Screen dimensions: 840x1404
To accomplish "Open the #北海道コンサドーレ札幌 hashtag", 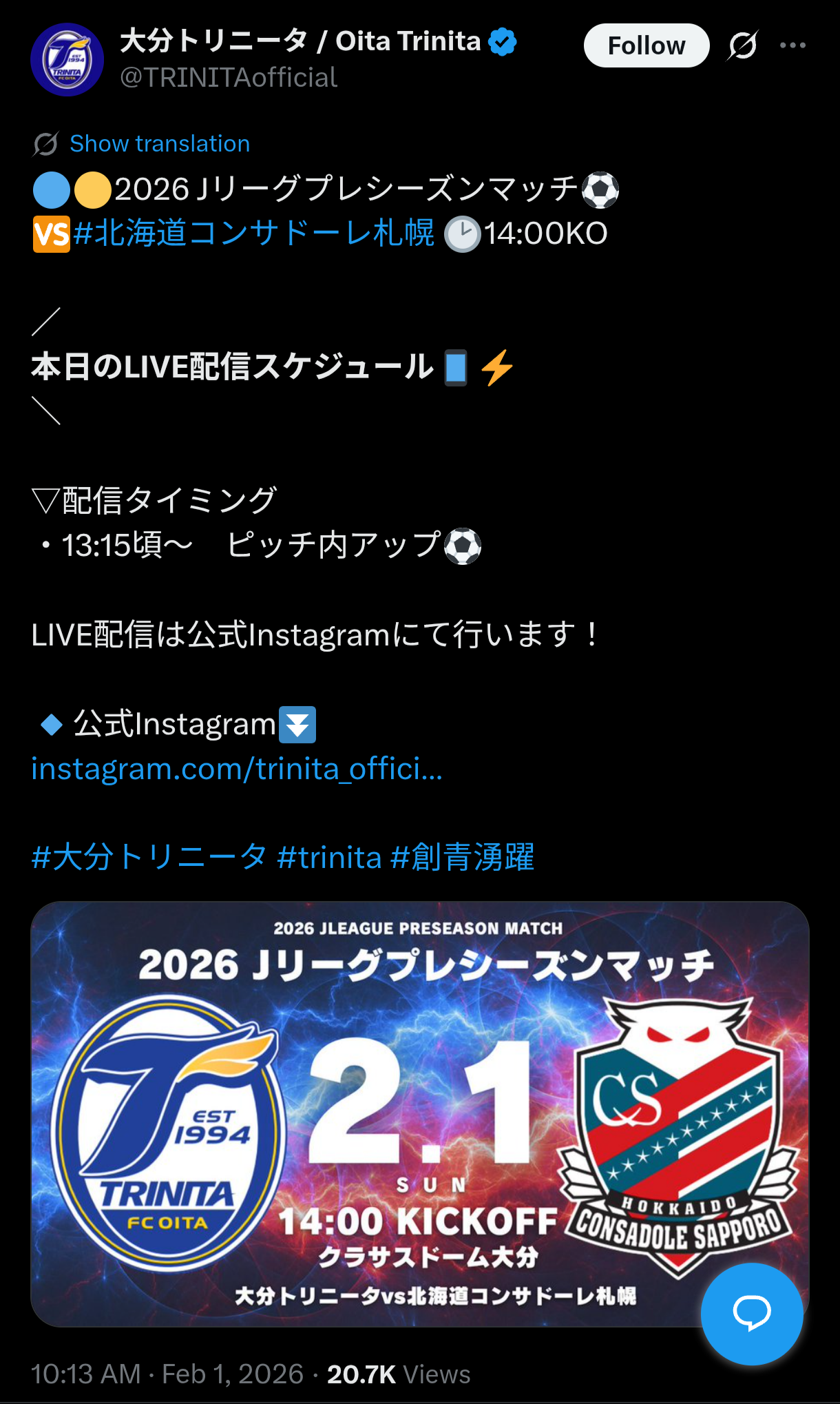I will (x=253, y=234).
